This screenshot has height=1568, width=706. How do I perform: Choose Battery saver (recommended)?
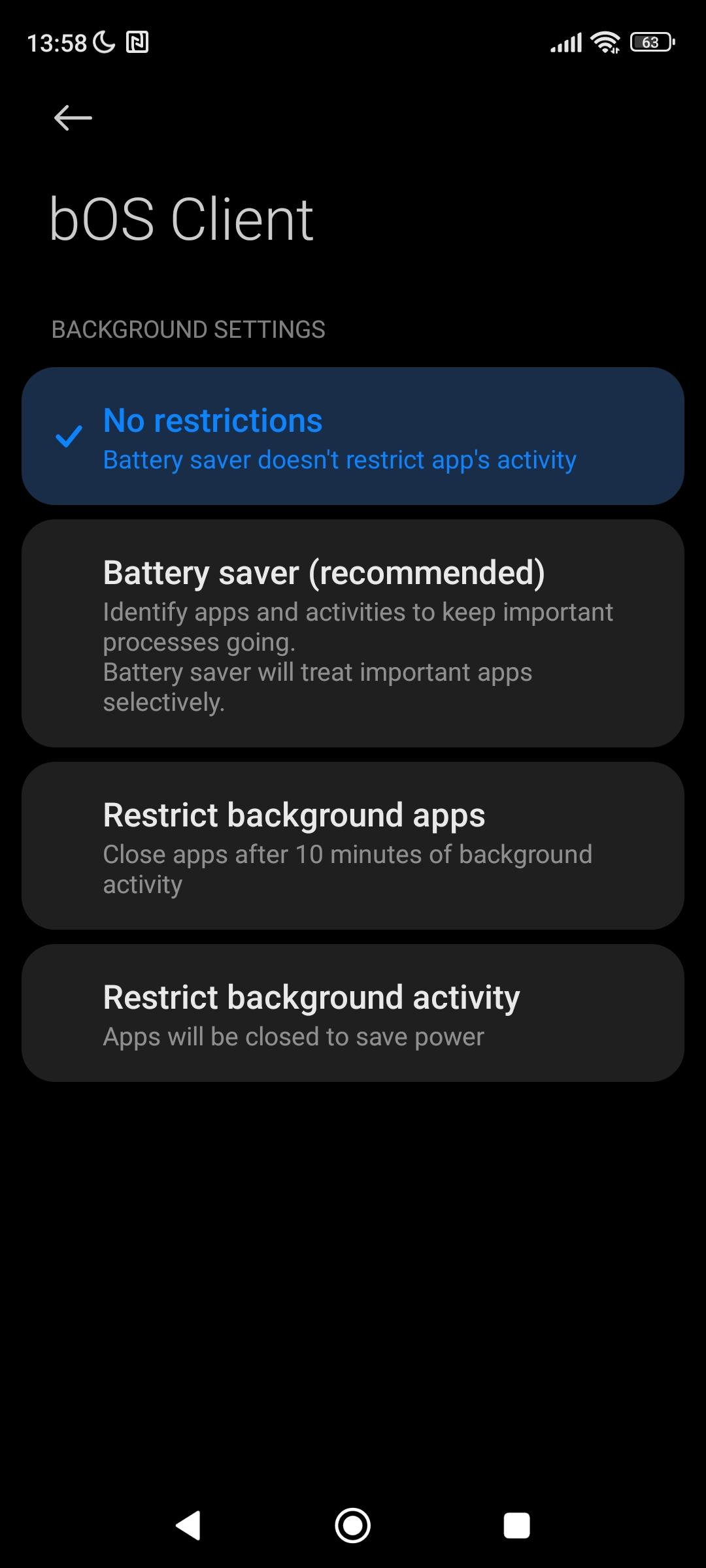pos(353,633)
